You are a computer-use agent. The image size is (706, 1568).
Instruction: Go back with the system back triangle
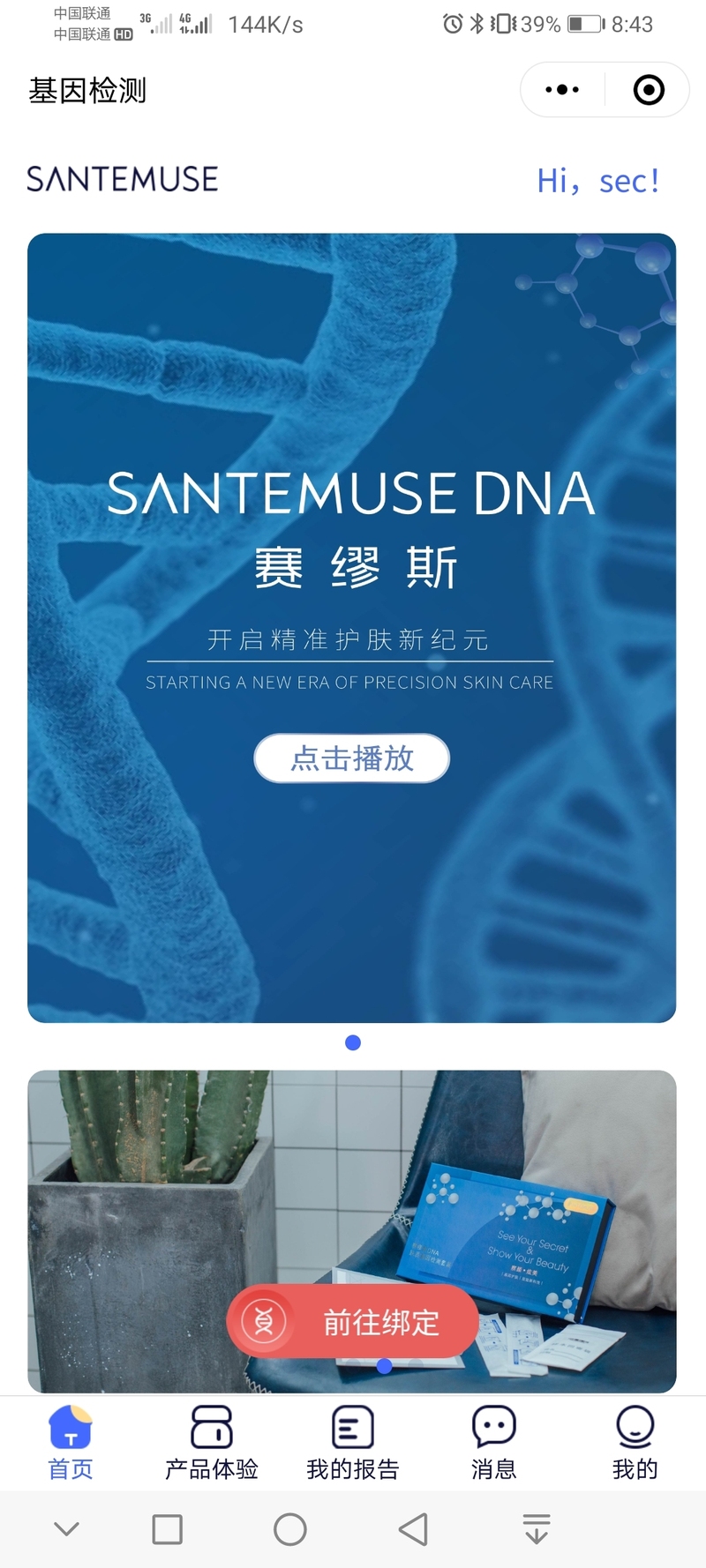(x=413, y=1529)
